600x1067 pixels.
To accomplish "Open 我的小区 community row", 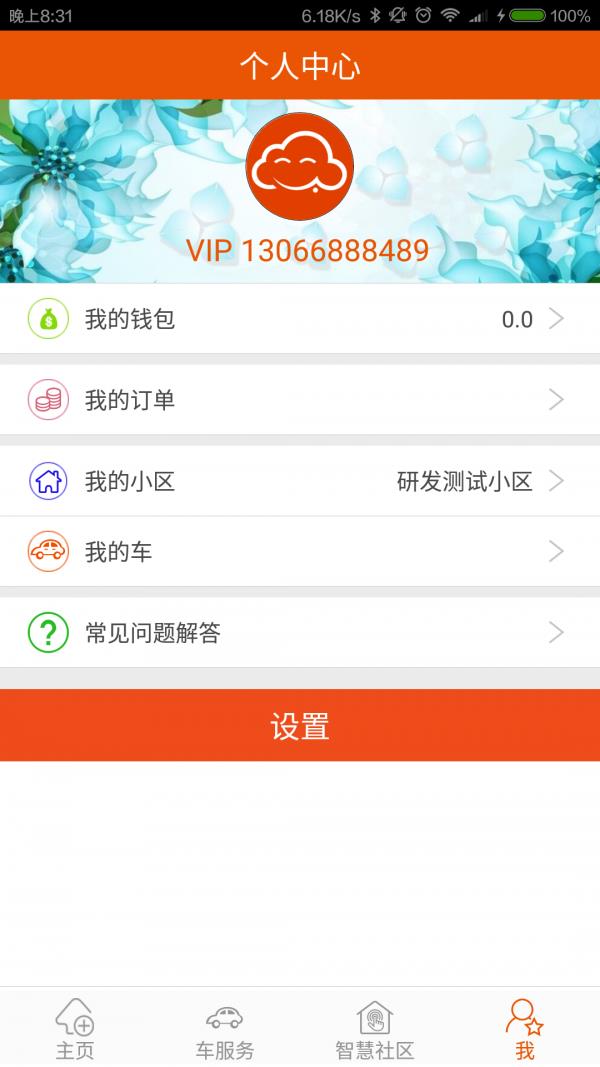I will tap(300, 481).
